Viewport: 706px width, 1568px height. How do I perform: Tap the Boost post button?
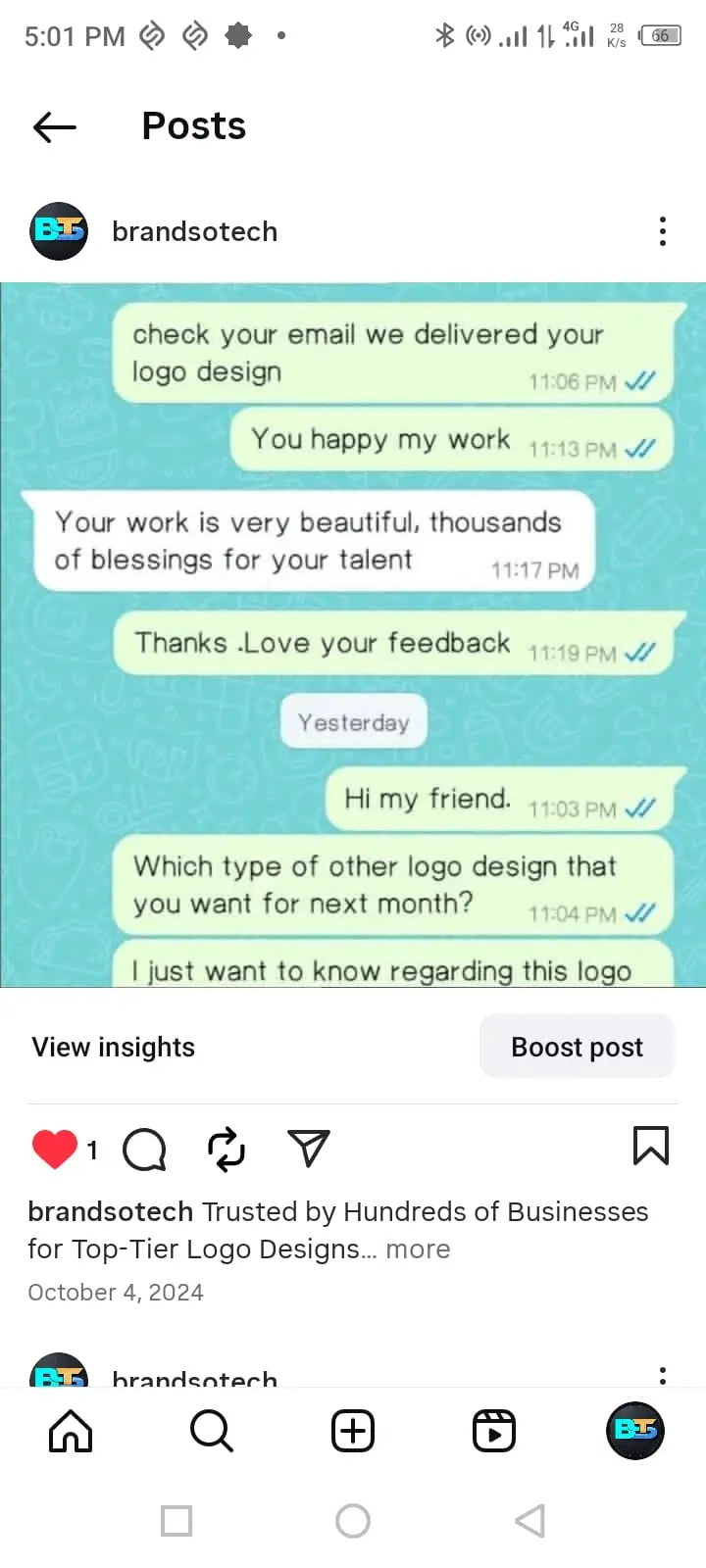(x=577, y=1047)
